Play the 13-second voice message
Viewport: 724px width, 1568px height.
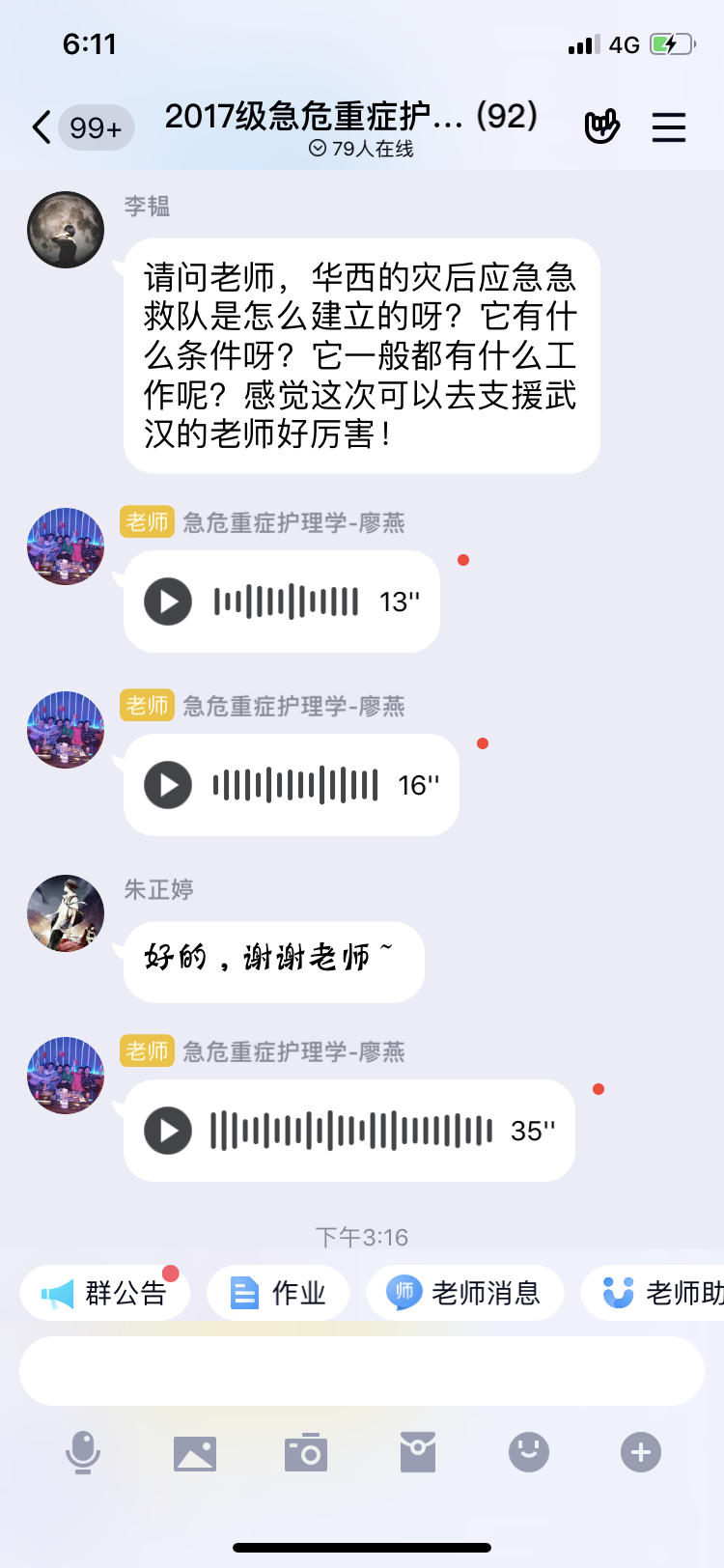pos(168,602)
